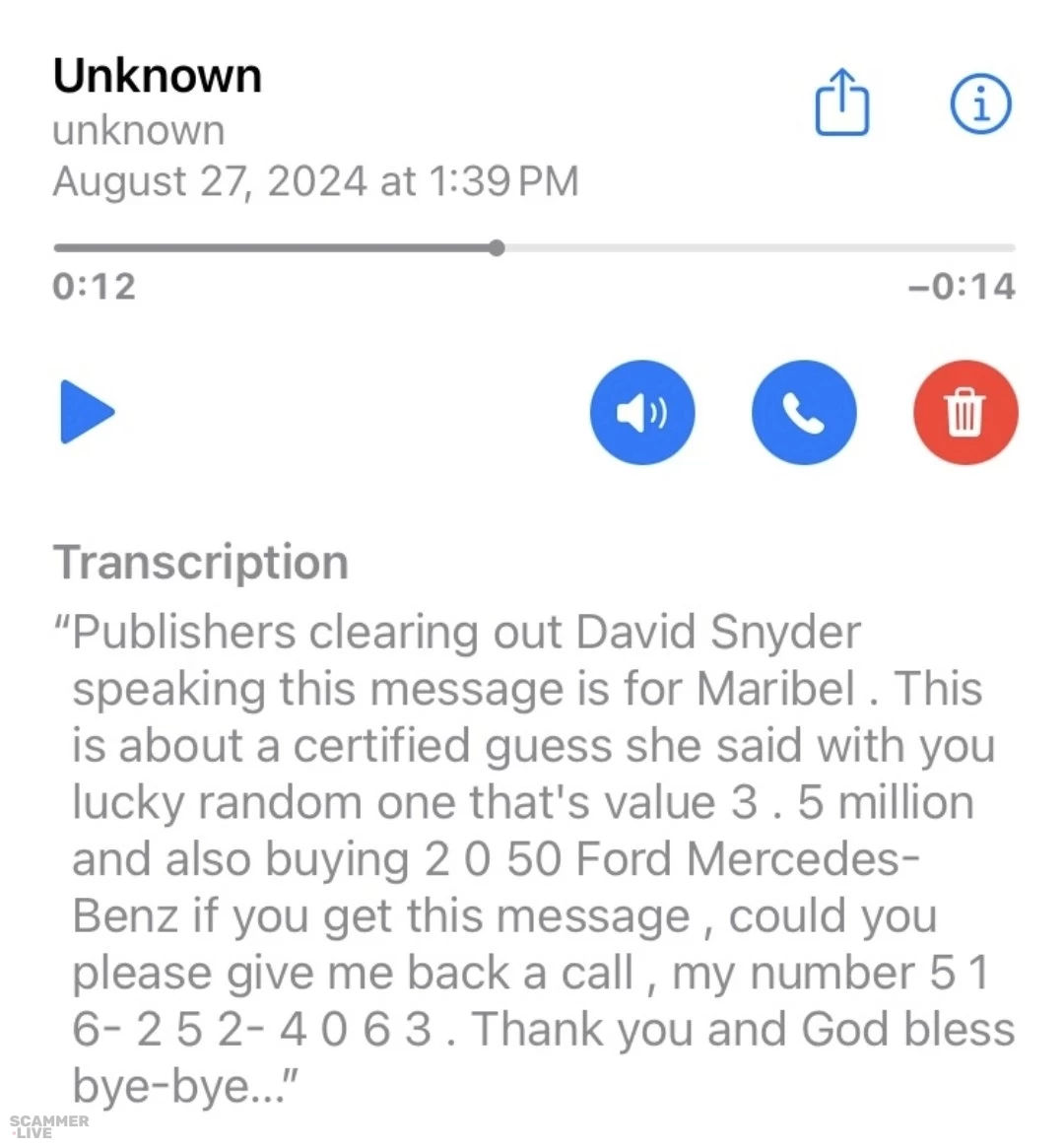Open the voicemail info details

coord(980,102)
